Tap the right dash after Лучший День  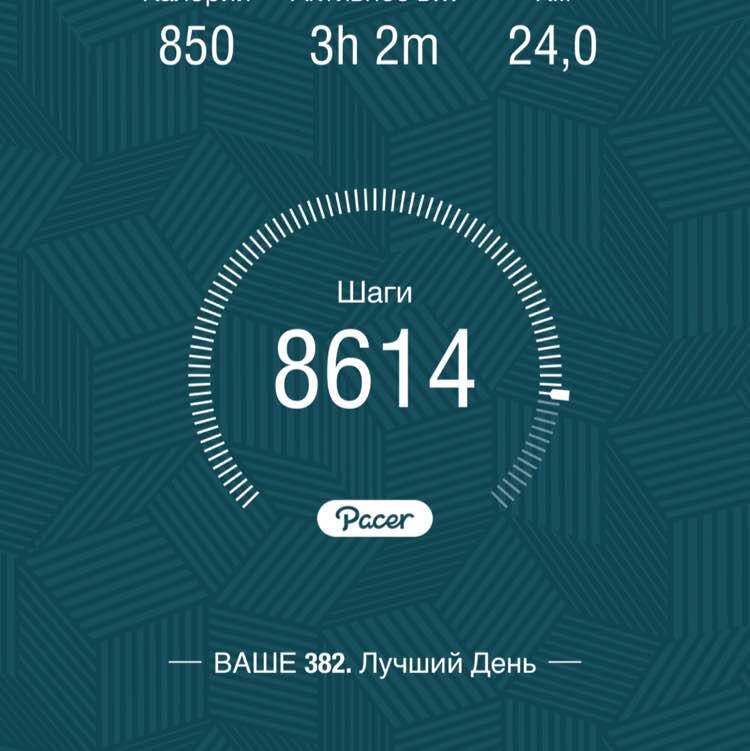point(567,660)
